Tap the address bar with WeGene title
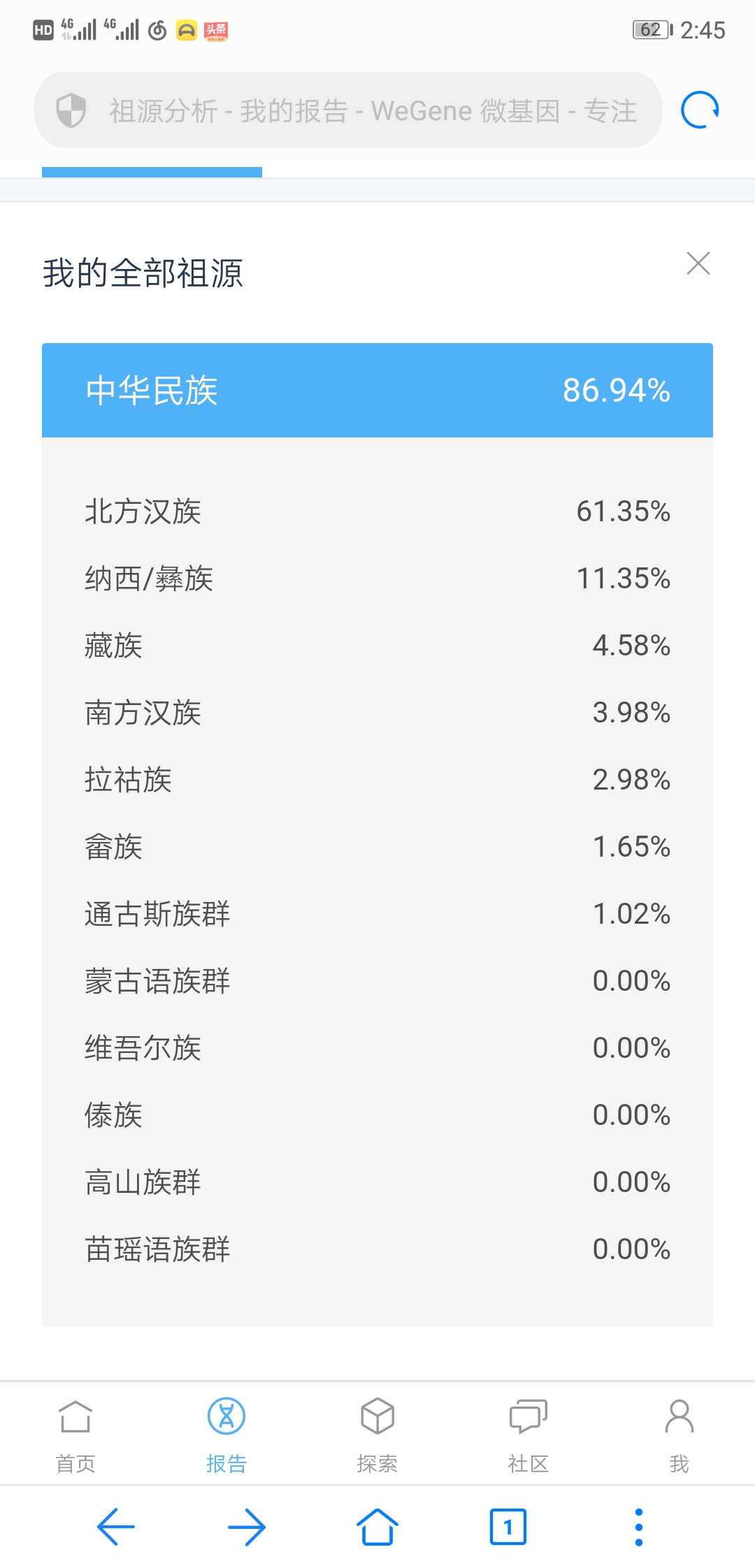Image resolution: width=755 pixels, height=1568 pixels. coord(347,110)
